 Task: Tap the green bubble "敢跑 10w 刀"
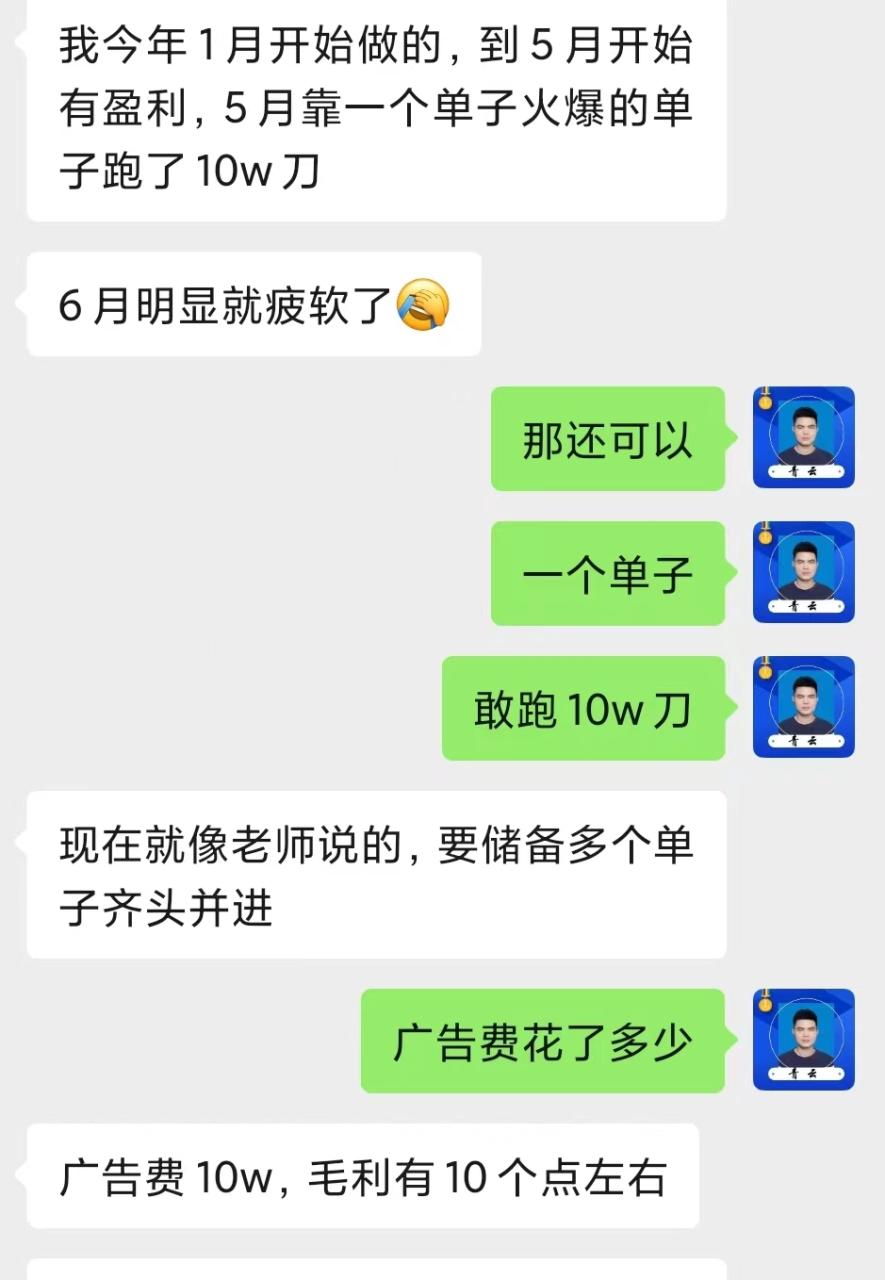coord(583,707)
